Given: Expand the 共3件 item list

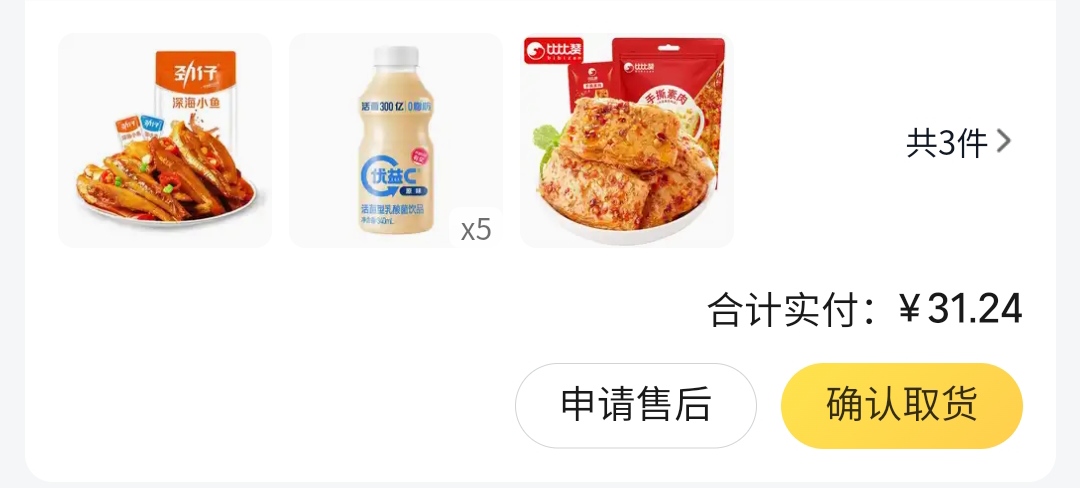Looking at the screenshot, I should click(958, 143).
